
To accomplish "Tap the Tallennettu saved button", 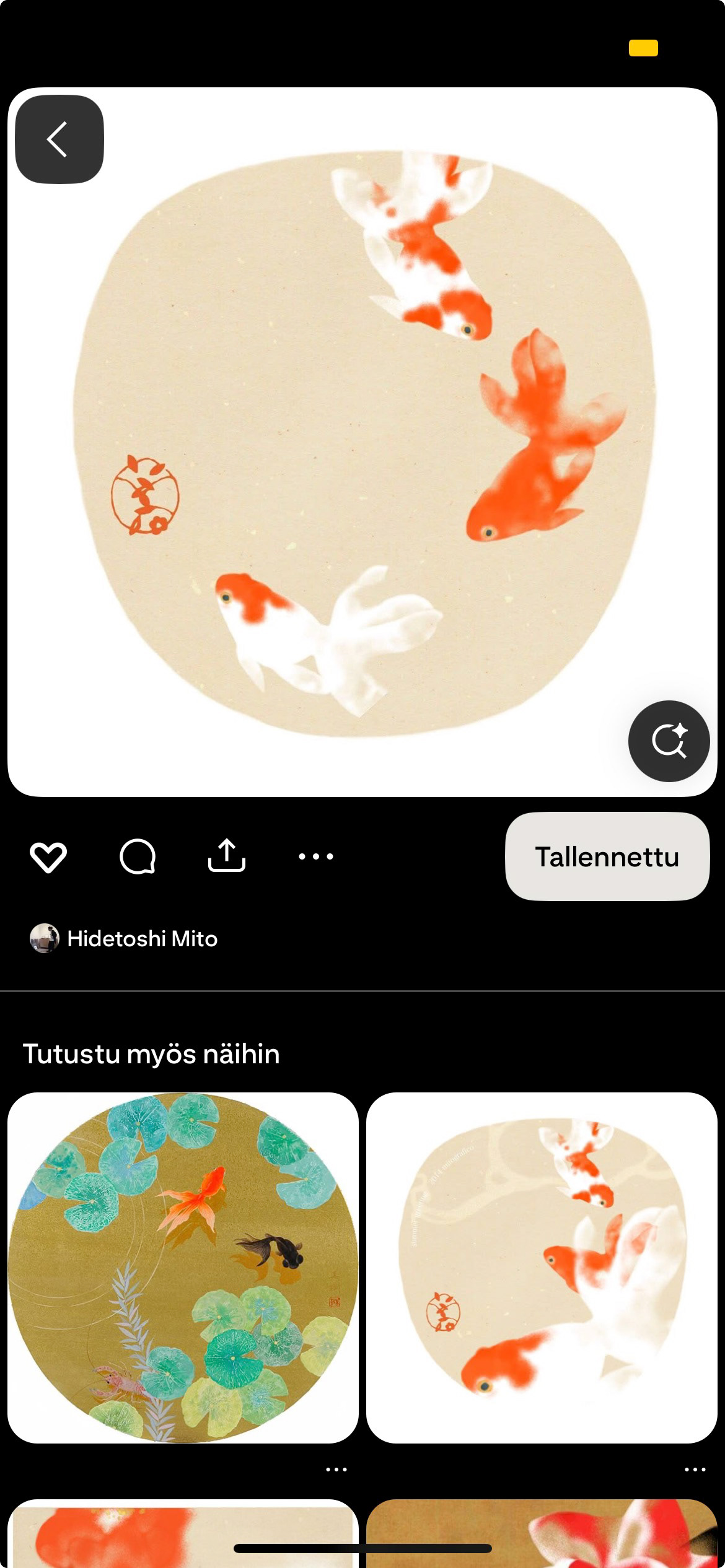I will 607,857.
